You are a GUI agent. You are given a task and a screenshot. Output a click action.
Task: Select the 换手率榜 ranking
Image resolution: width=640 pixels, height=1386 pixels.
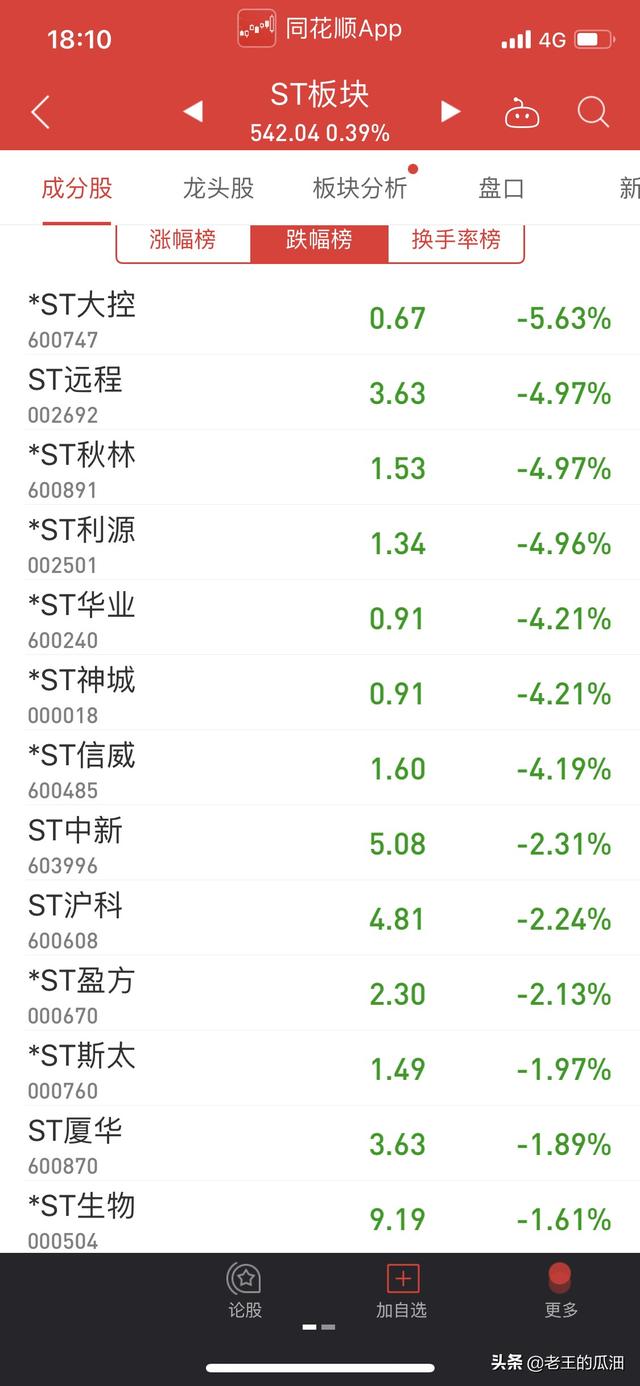click(456, 240)
